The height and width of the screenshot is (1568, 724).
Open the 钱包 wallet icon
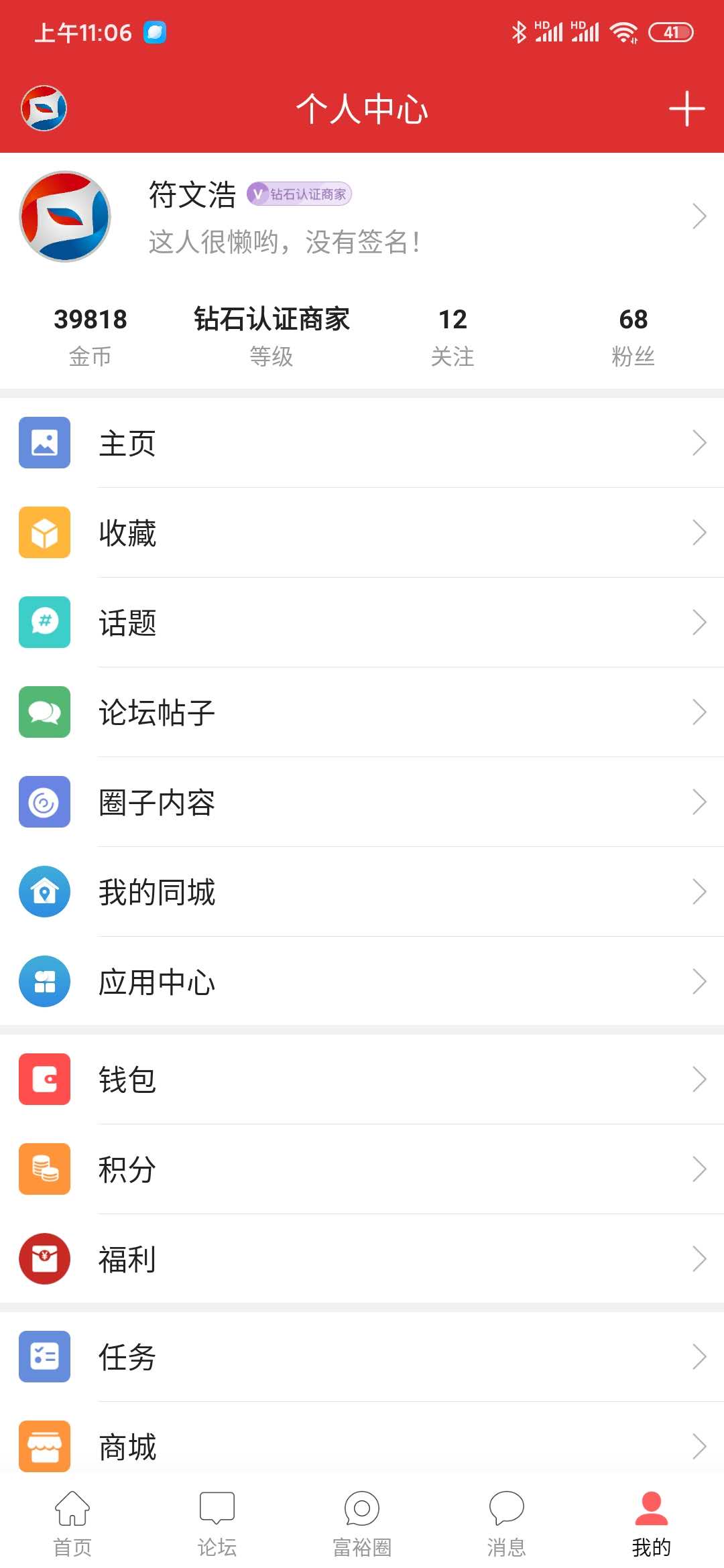click(x=44, y=1080)
